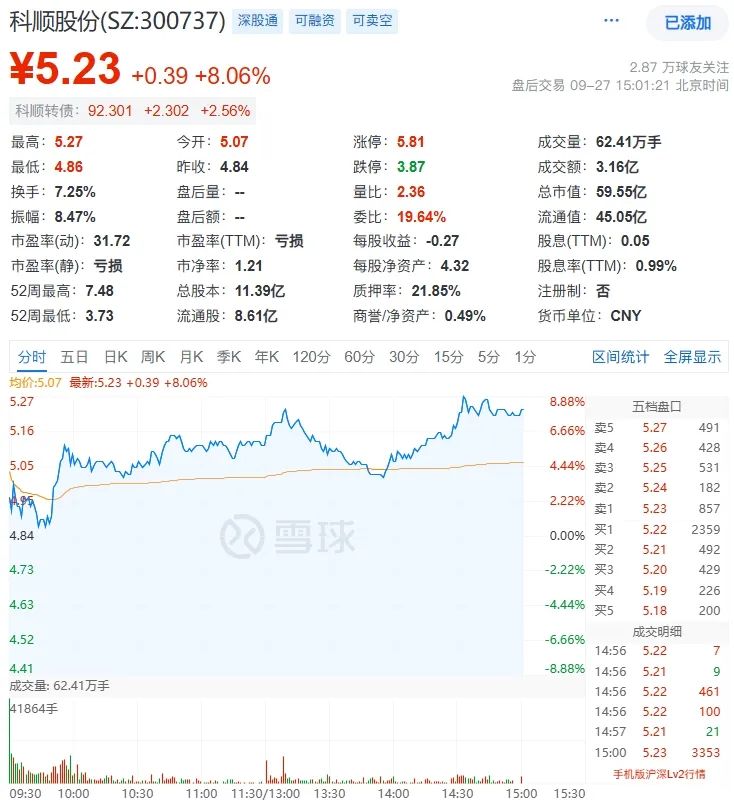The width and height of the screenshot is (734, 805).
Task: Tap 全屏显示 for fullscreen chart
Action: tap(692, 357)
